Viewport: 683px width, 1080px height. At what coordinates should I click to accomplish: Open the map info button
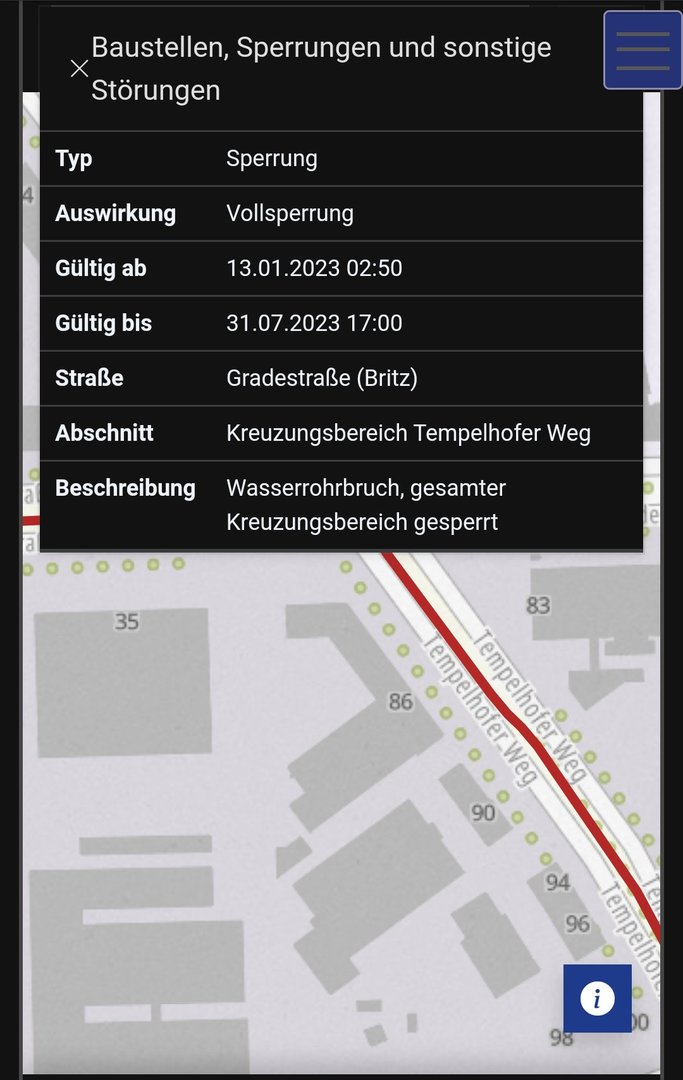(597, 998)
